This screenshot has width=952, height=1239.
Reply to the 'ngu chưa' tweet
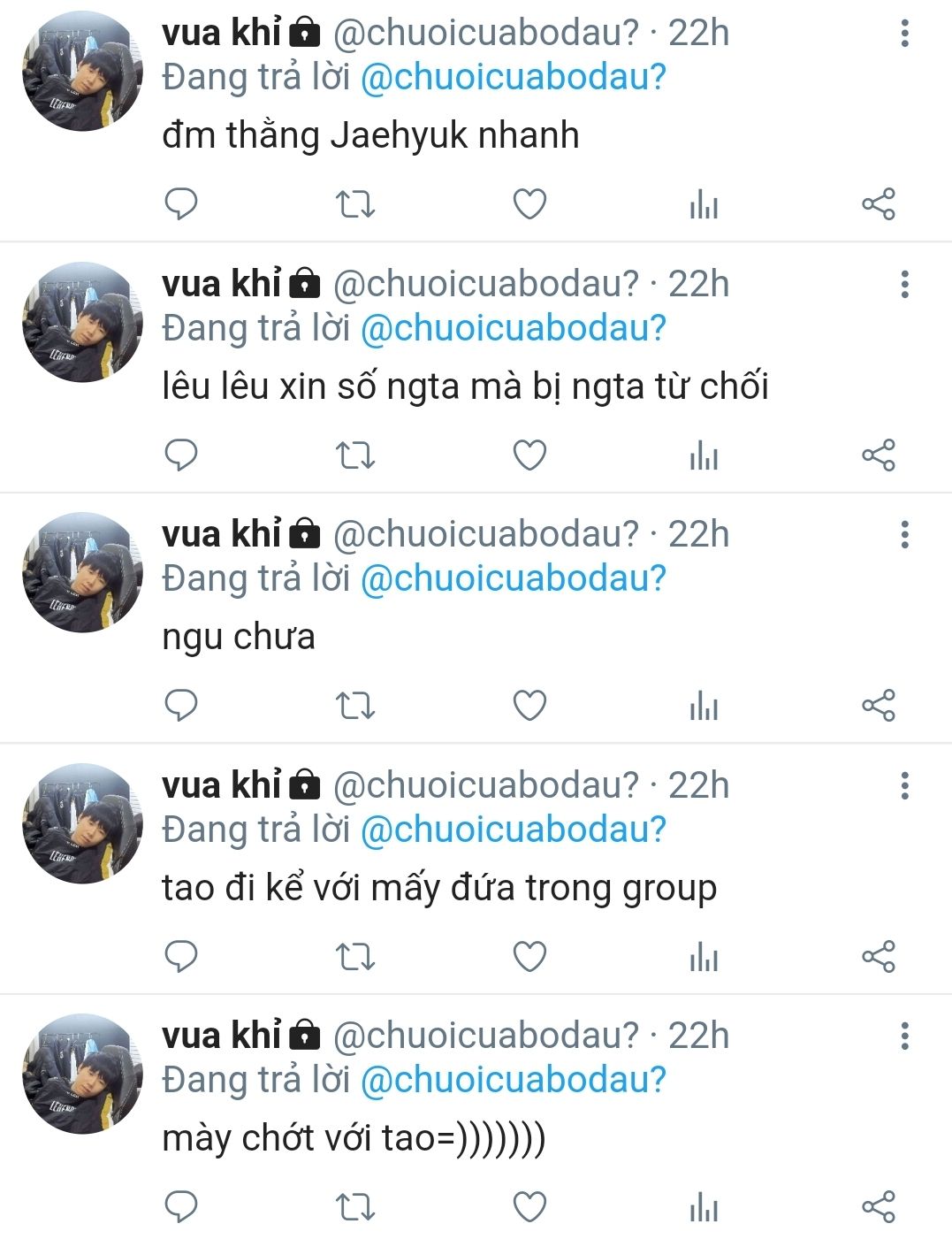[x=181, y=706]
